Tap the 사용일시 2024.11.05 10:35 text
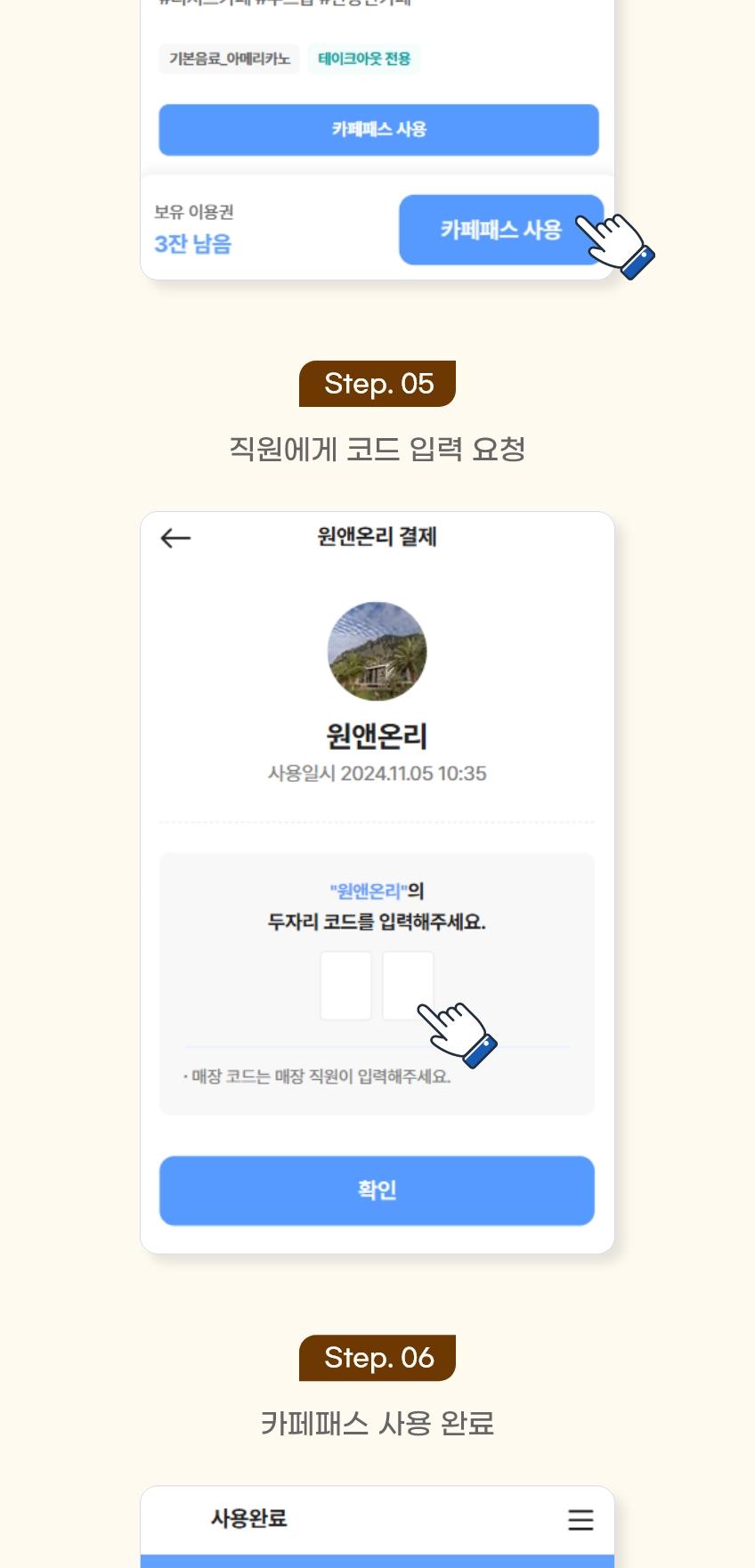The height and width of the screenshot is (1568, 755). (377, 773)
